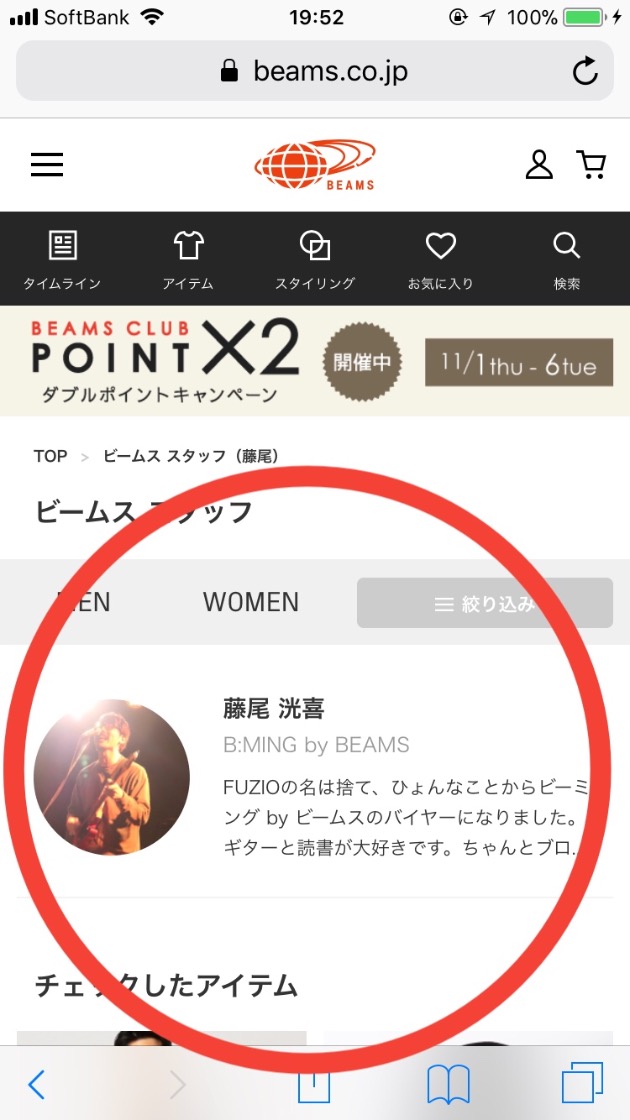Screen dimensions: 630x1120
Task: Open the account profile icon
Action: [x=539, y=165]
